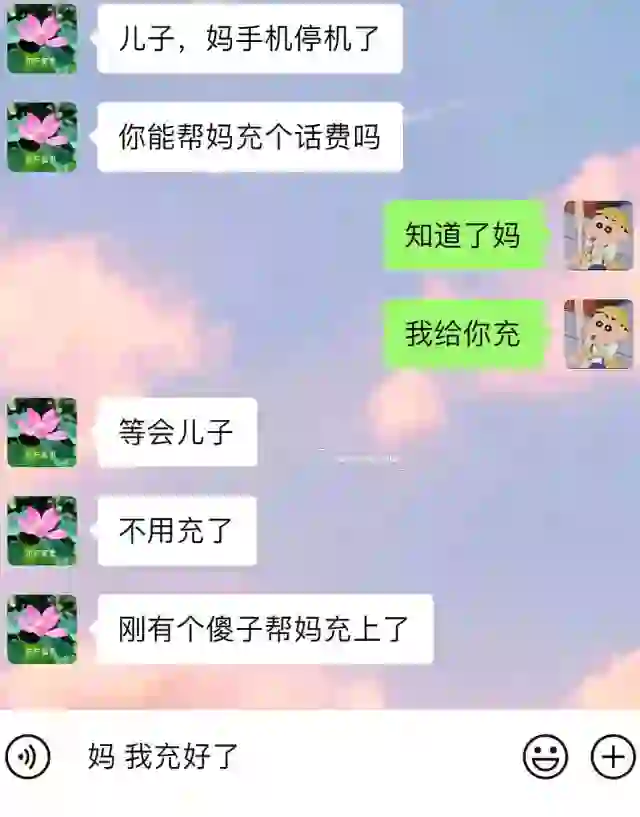Screen dimensions: 640x817
Task: Switch to voice message input
Action: 28,757
